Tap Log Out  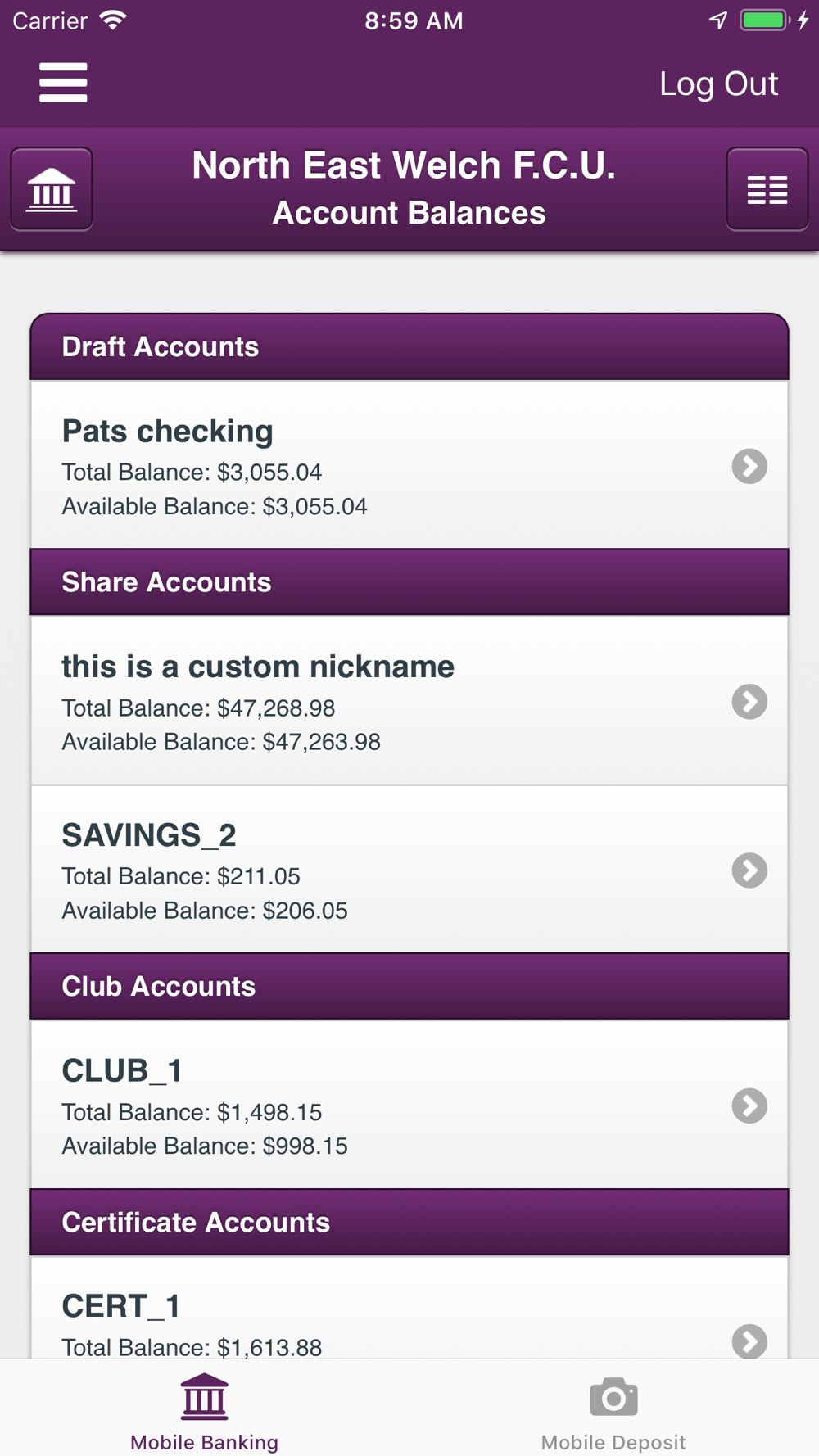point(718,84)
